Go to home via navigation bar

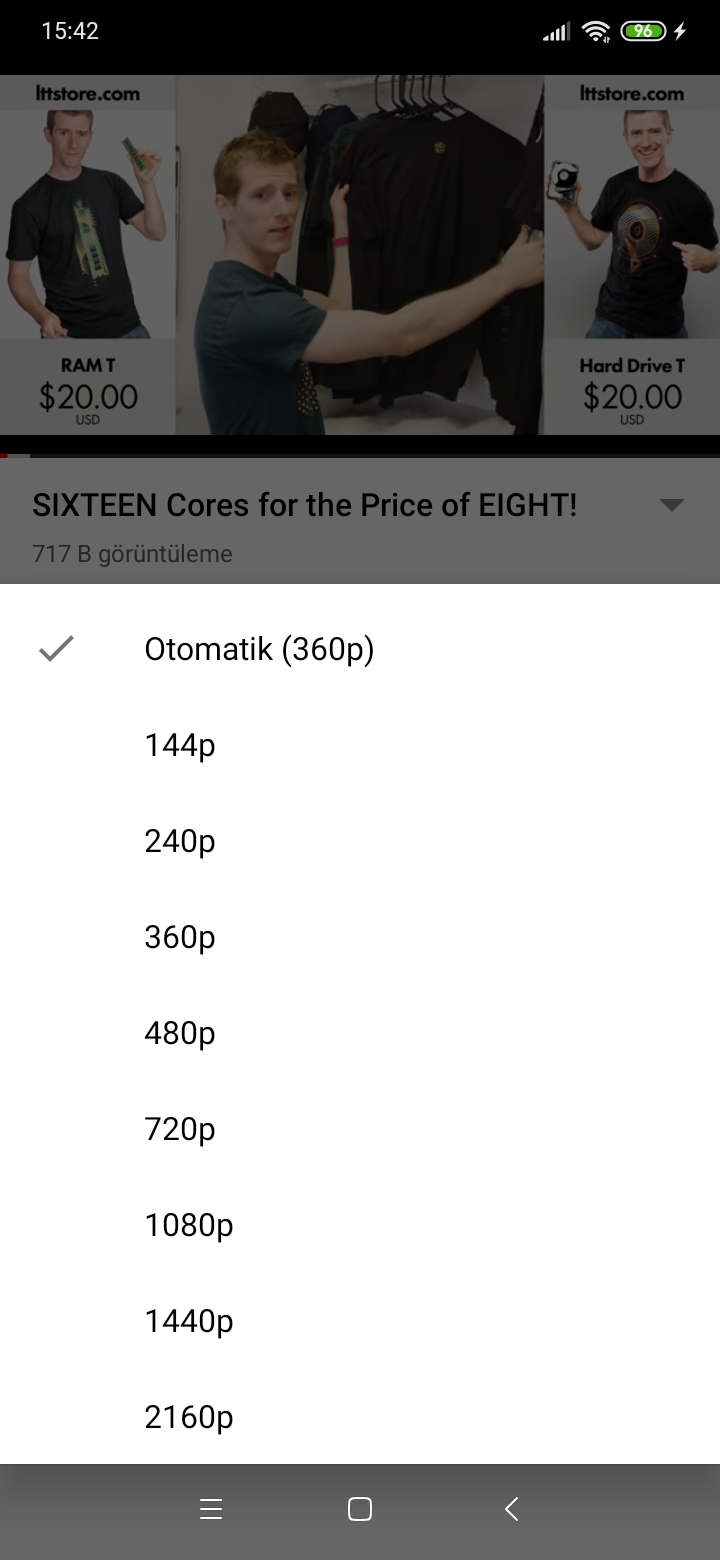tap(360, 1509)
